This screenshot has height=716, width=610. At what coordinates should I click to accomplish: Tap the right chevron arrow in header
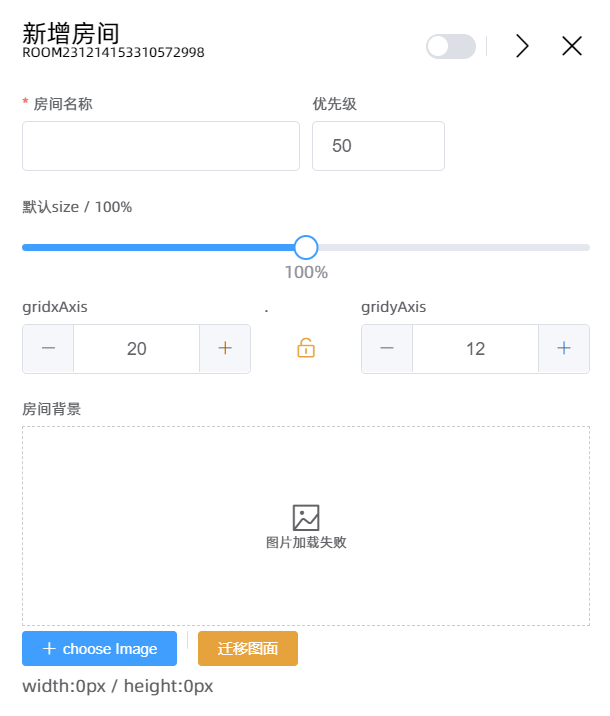(x=522, y=46)
